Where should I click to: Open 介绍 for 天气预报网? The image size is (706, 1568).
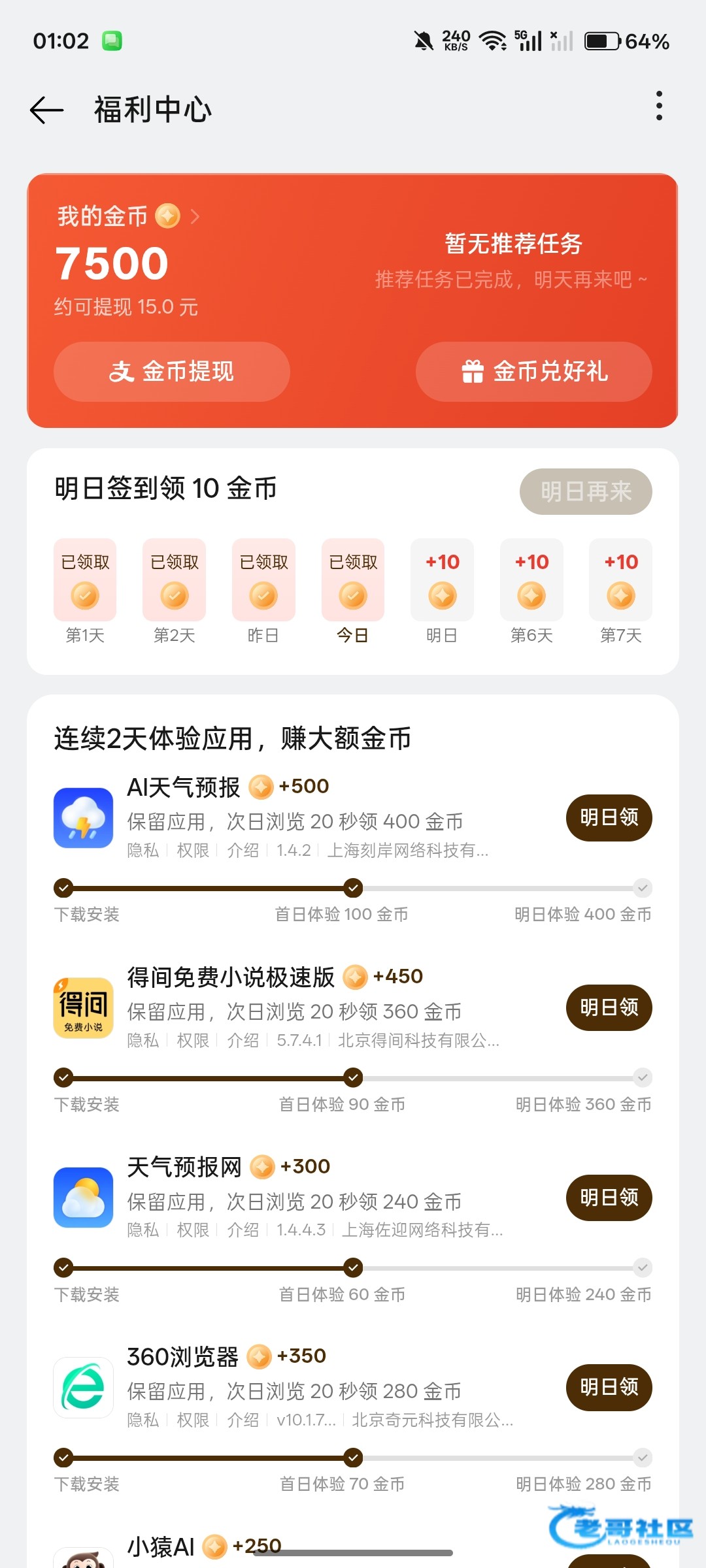click(243, 1230)
